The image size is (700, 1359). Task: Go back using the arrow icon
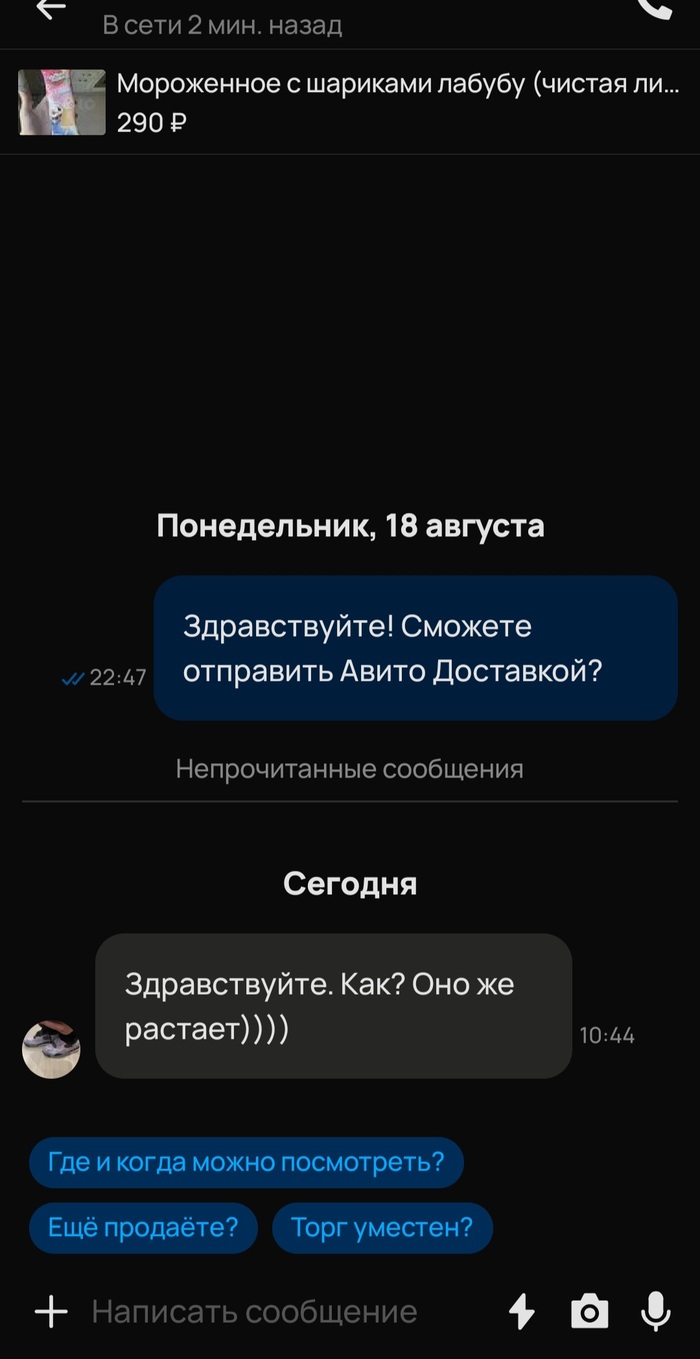(50, 8)
